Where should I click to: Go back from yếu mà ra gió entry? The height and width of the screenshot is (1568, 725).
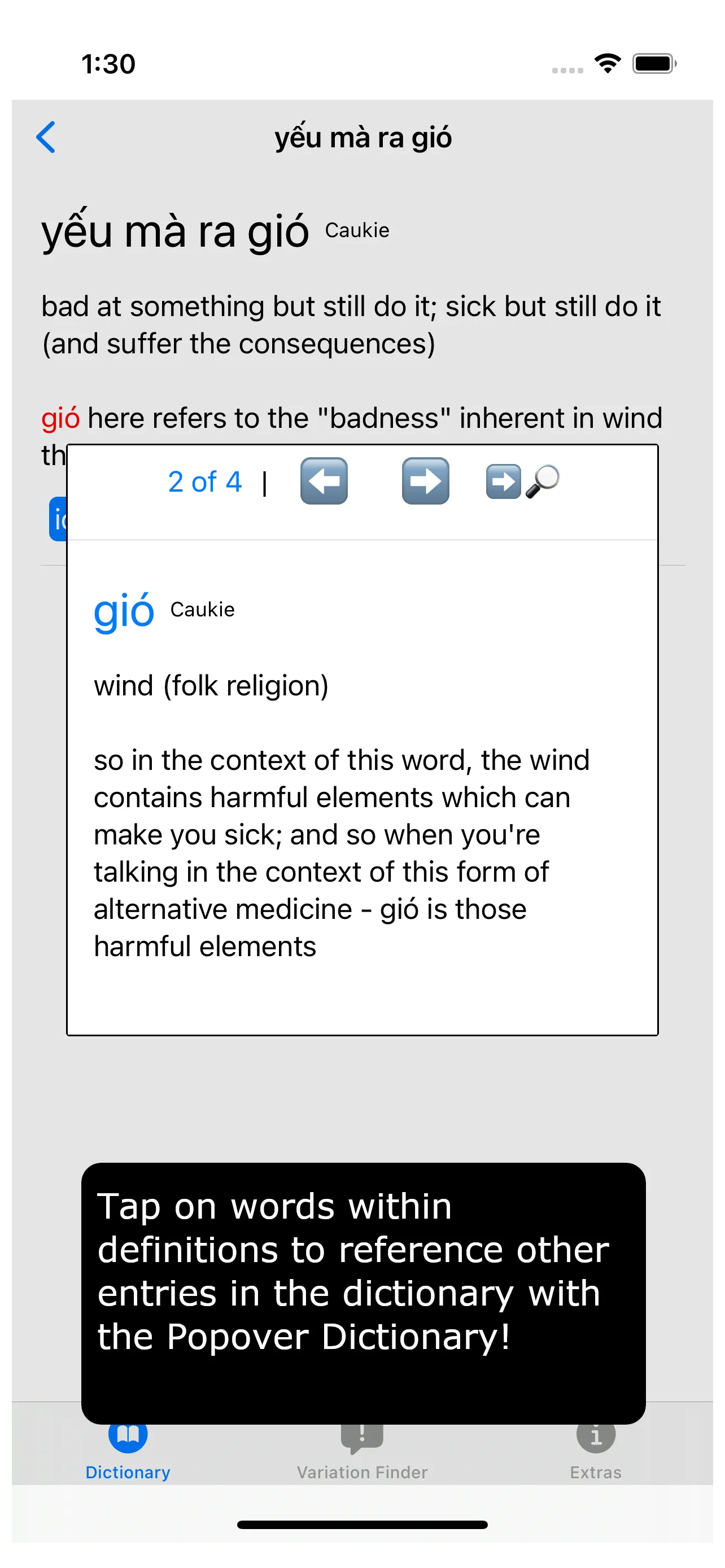(46, 137)
